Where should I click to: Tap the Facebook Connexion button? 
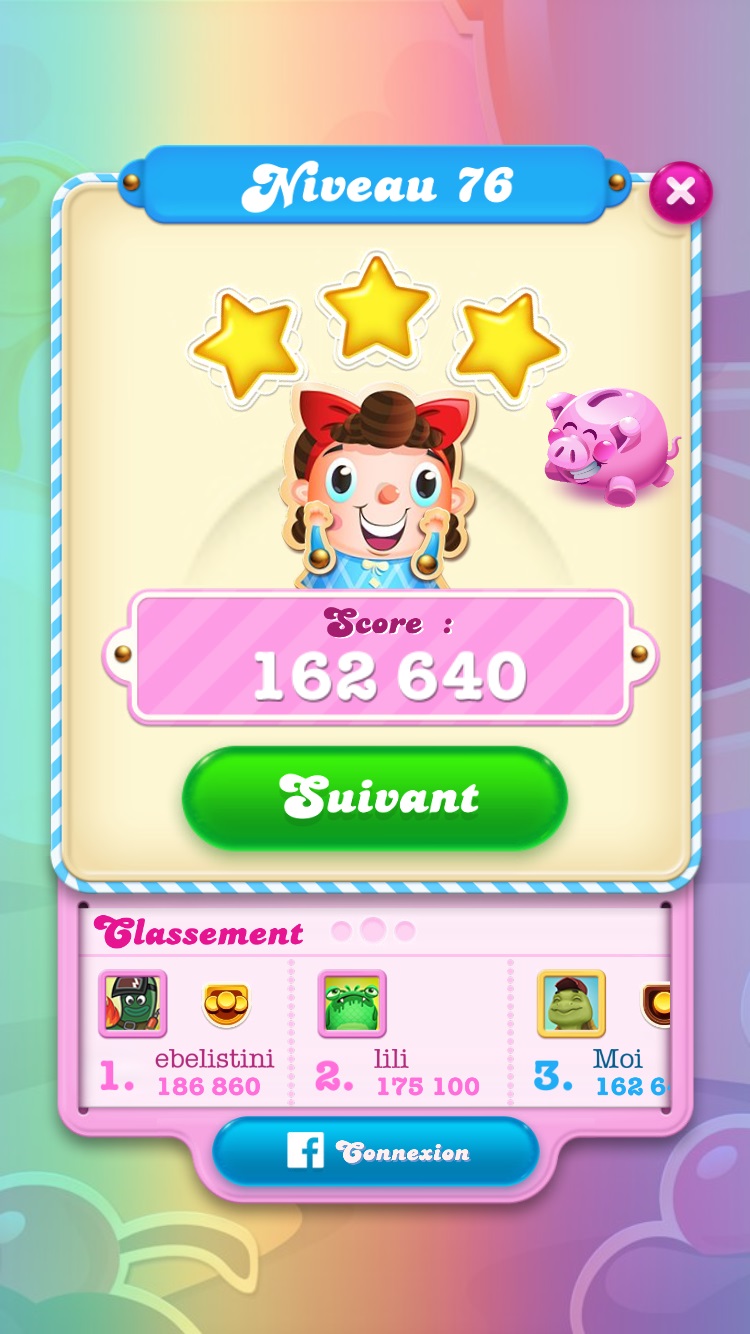point(376,1152)
